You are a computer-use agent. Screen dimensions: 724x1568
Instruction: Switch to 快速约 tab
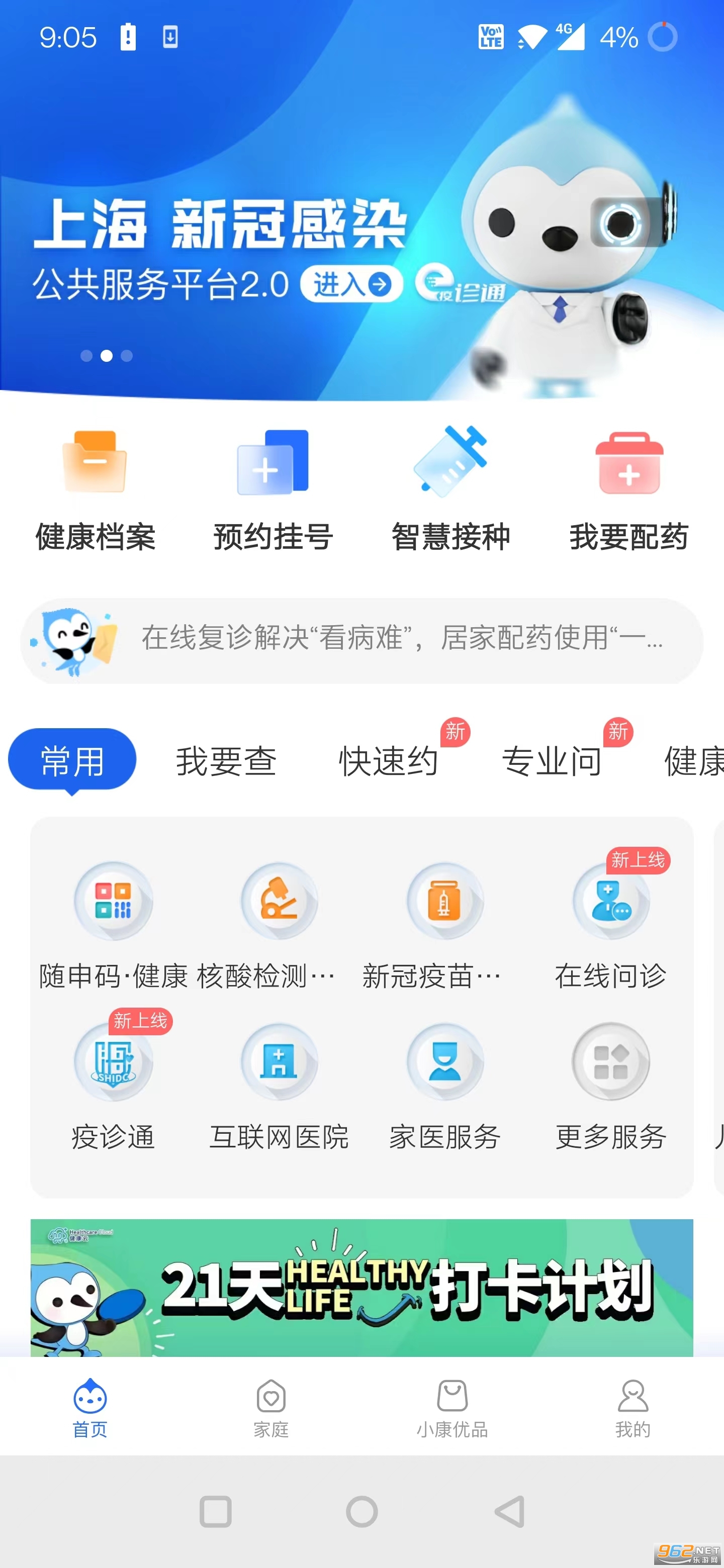[x=389, y=761]
